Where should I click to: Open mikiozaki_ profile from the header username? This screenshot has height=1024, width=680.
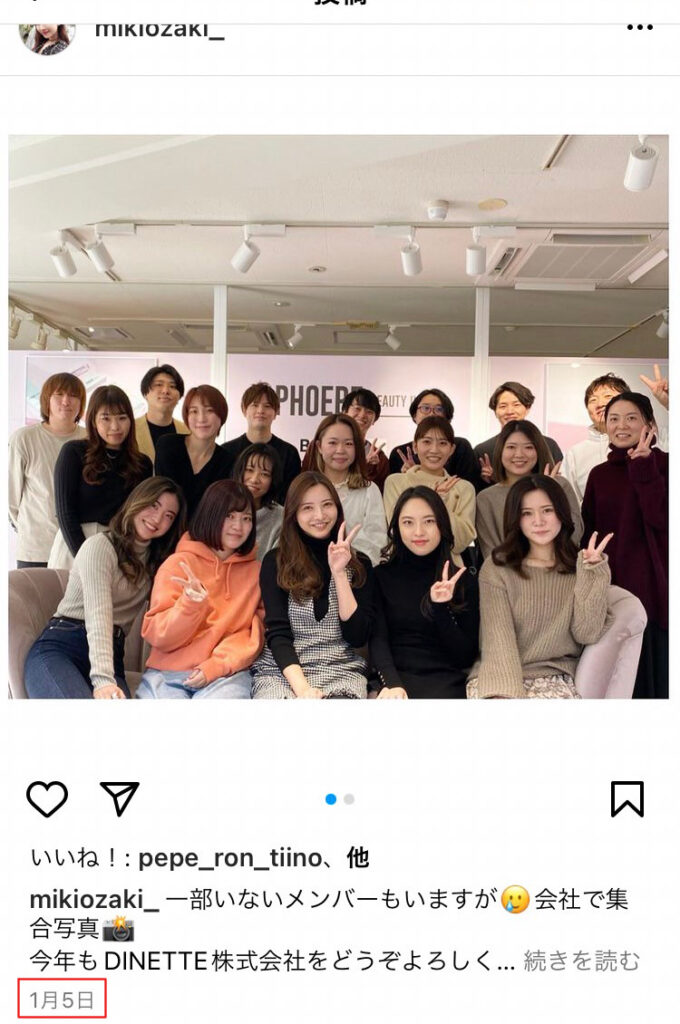pos(159,28)
